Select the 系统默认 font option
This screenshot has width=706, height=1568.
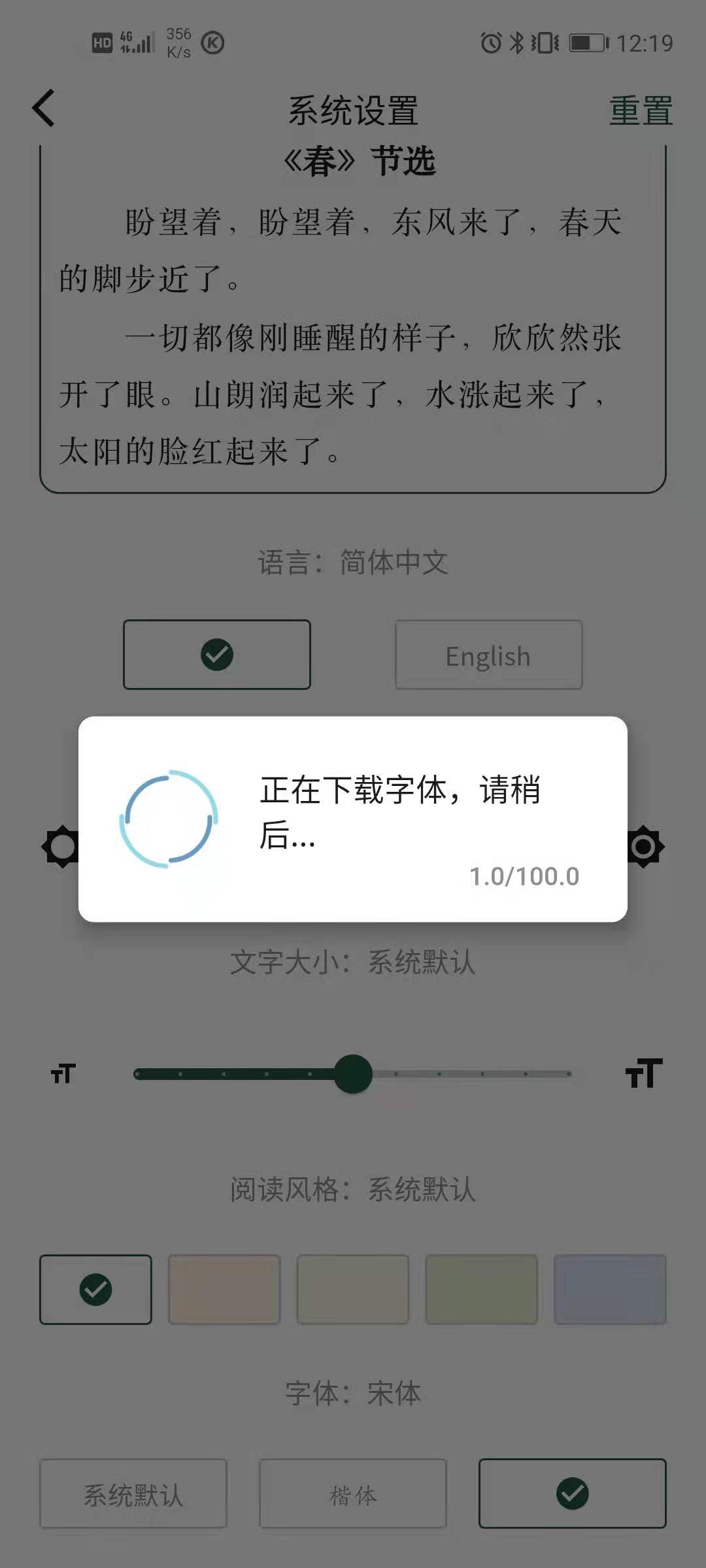pos(133,1494)
